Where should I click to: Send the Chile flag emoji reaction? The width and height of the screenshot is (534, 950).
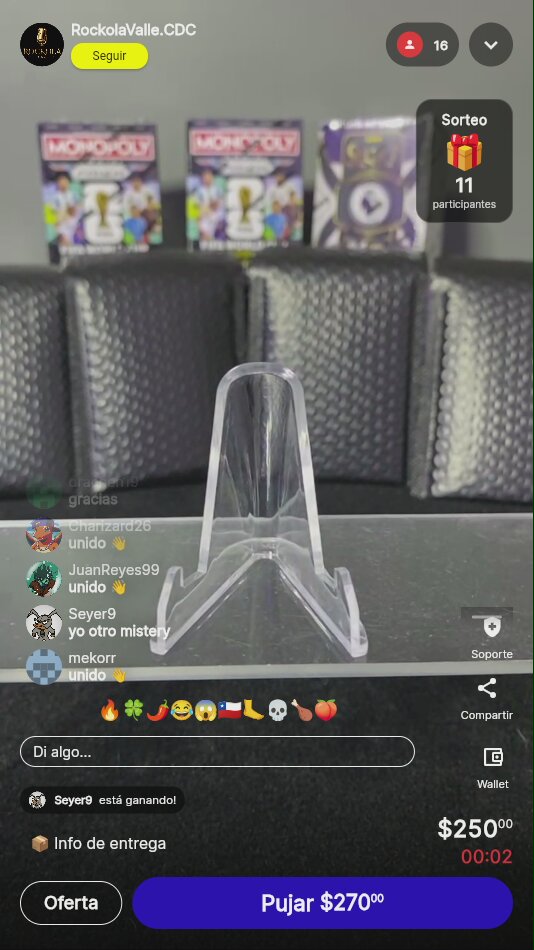tap(229, 709)
